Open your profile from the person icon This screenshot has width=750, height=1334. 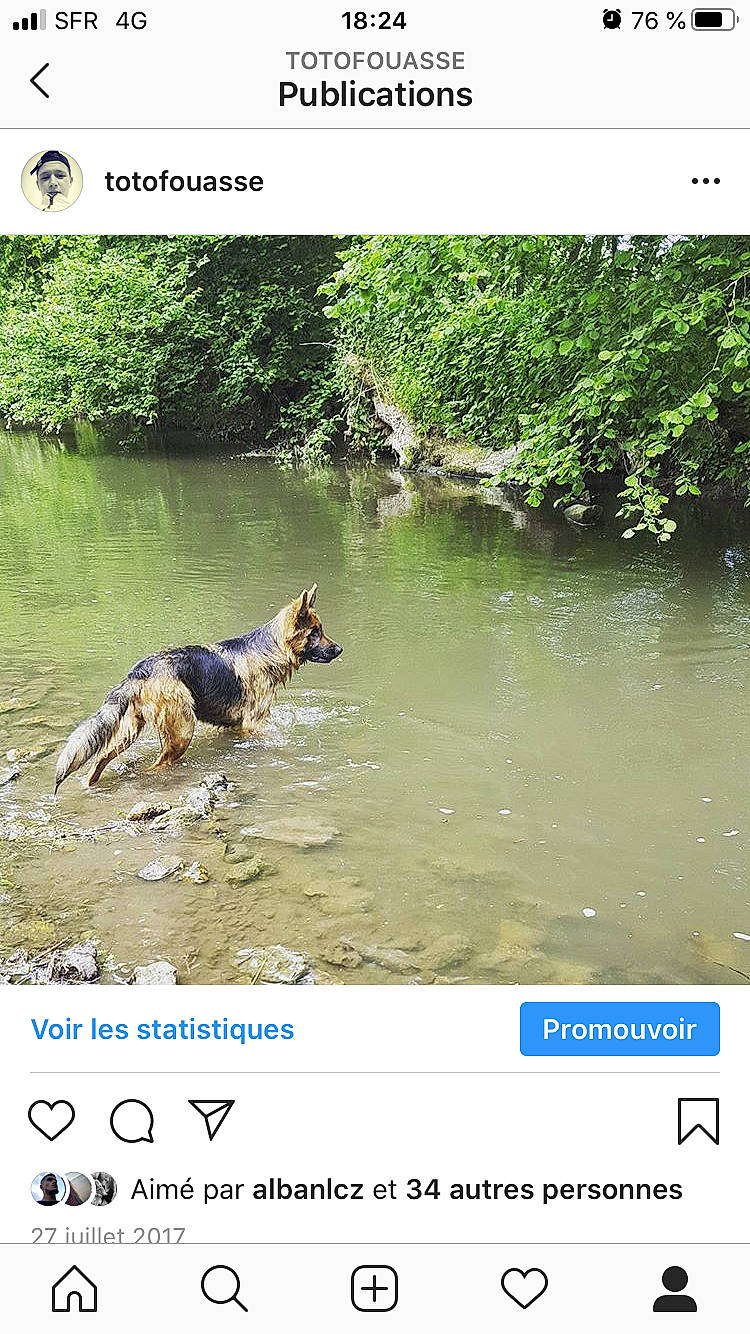(x=675, y=1289)
